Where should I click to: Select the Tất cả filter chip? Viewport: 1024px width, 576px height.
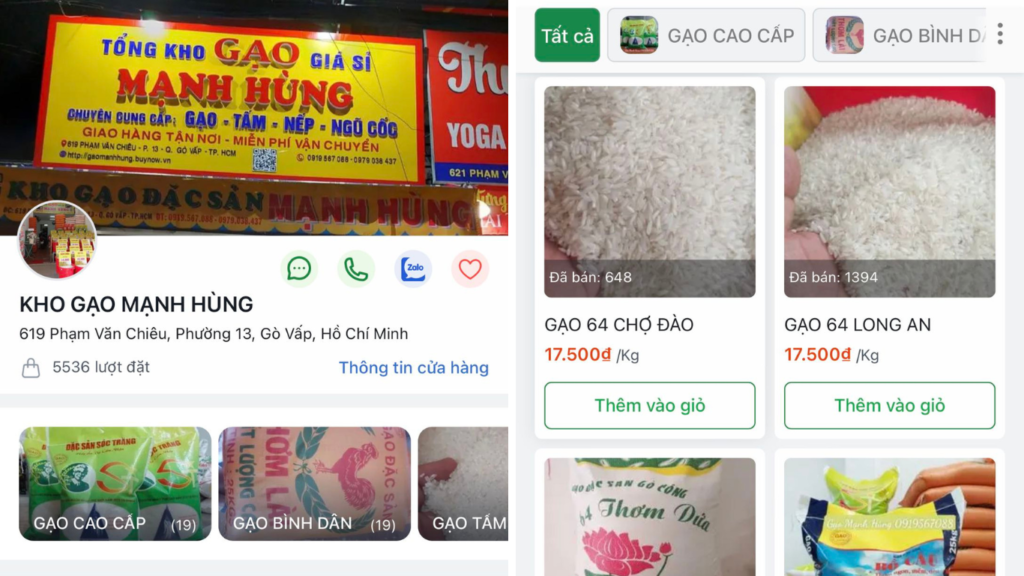coord(567,36)
